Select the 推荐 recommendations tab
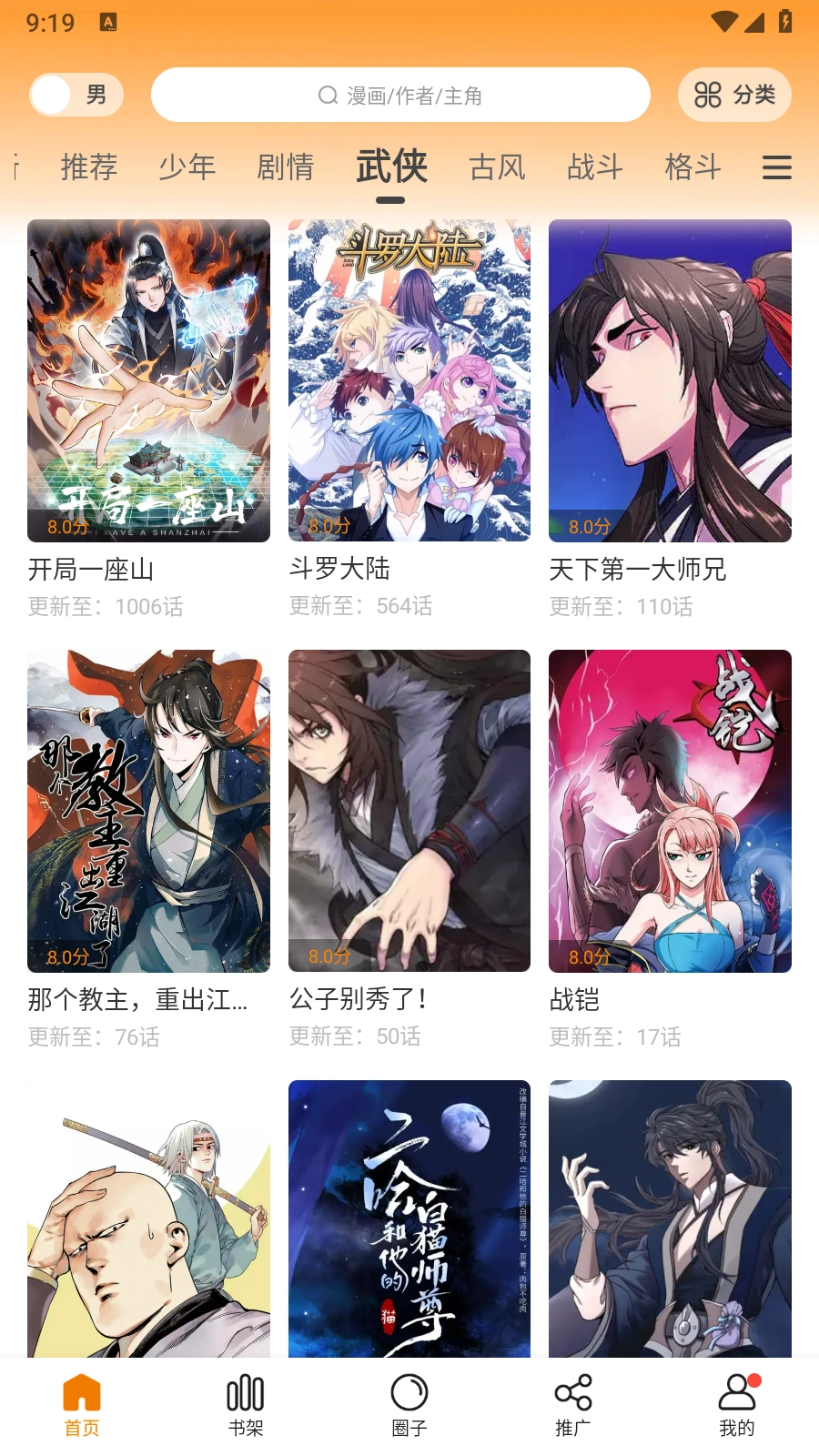 (87, 168)
